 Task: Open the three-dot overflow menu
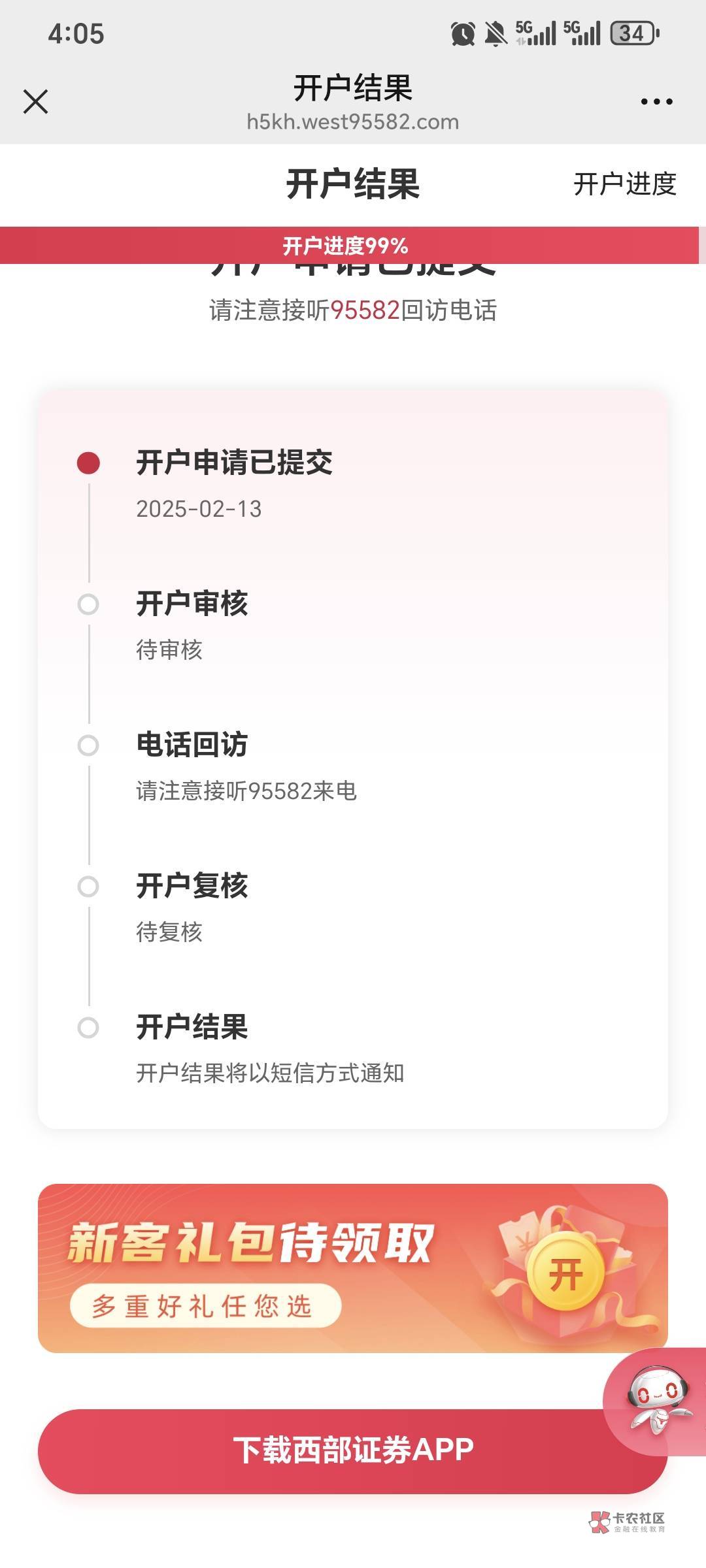[x=656, y=102]
